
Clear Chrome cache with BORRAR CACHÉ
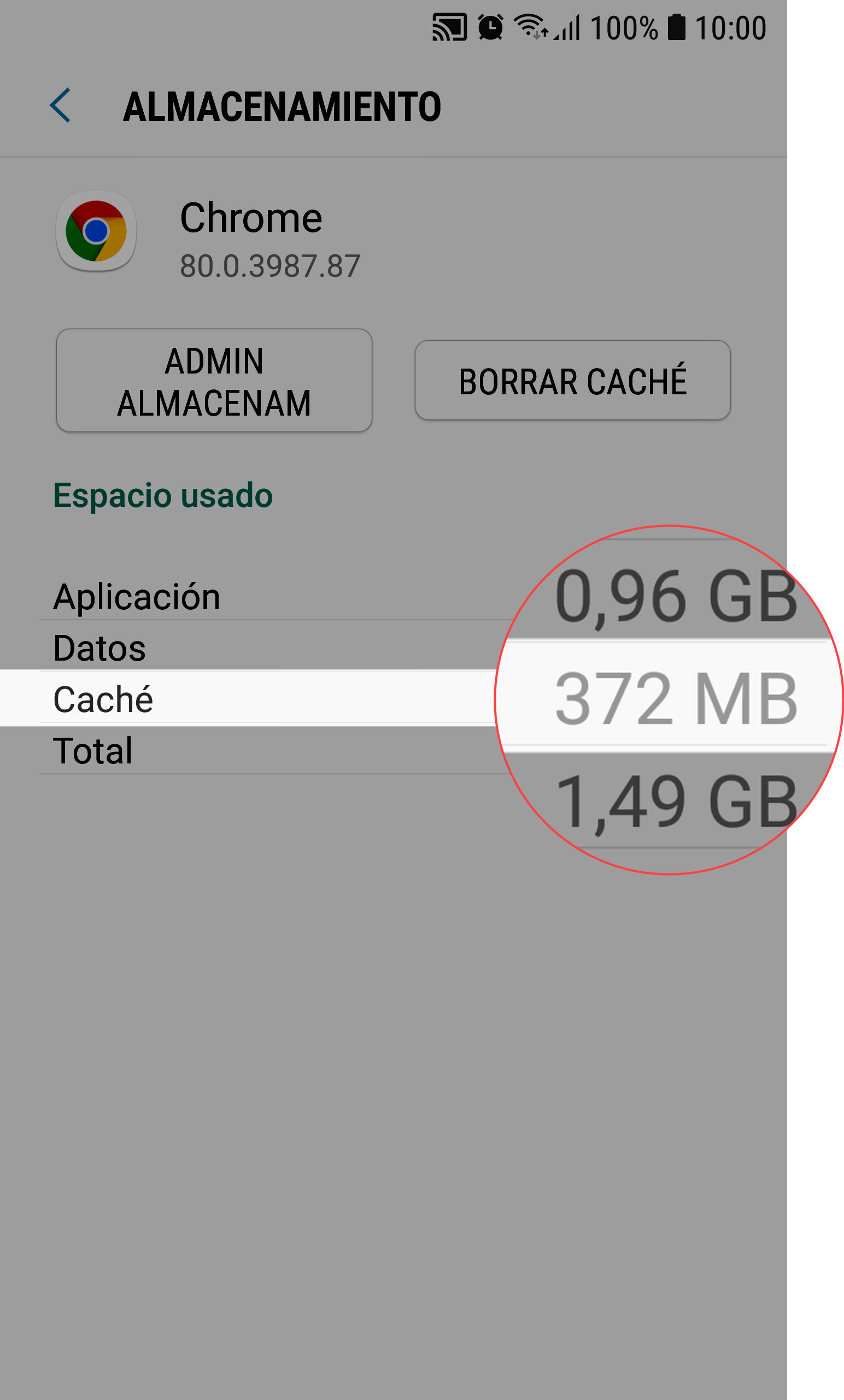[x=572, y=381]
